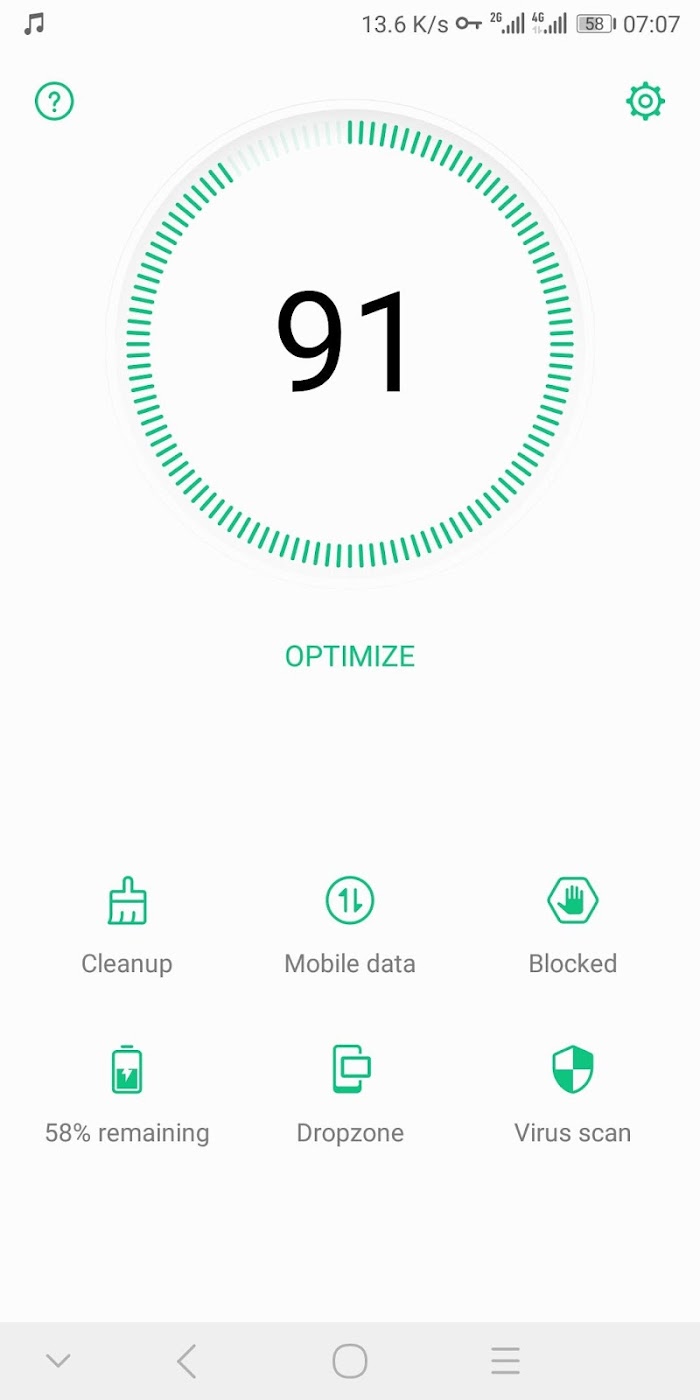Go back using the navigation bar

pyautogui.click(x=186, y=1361)
